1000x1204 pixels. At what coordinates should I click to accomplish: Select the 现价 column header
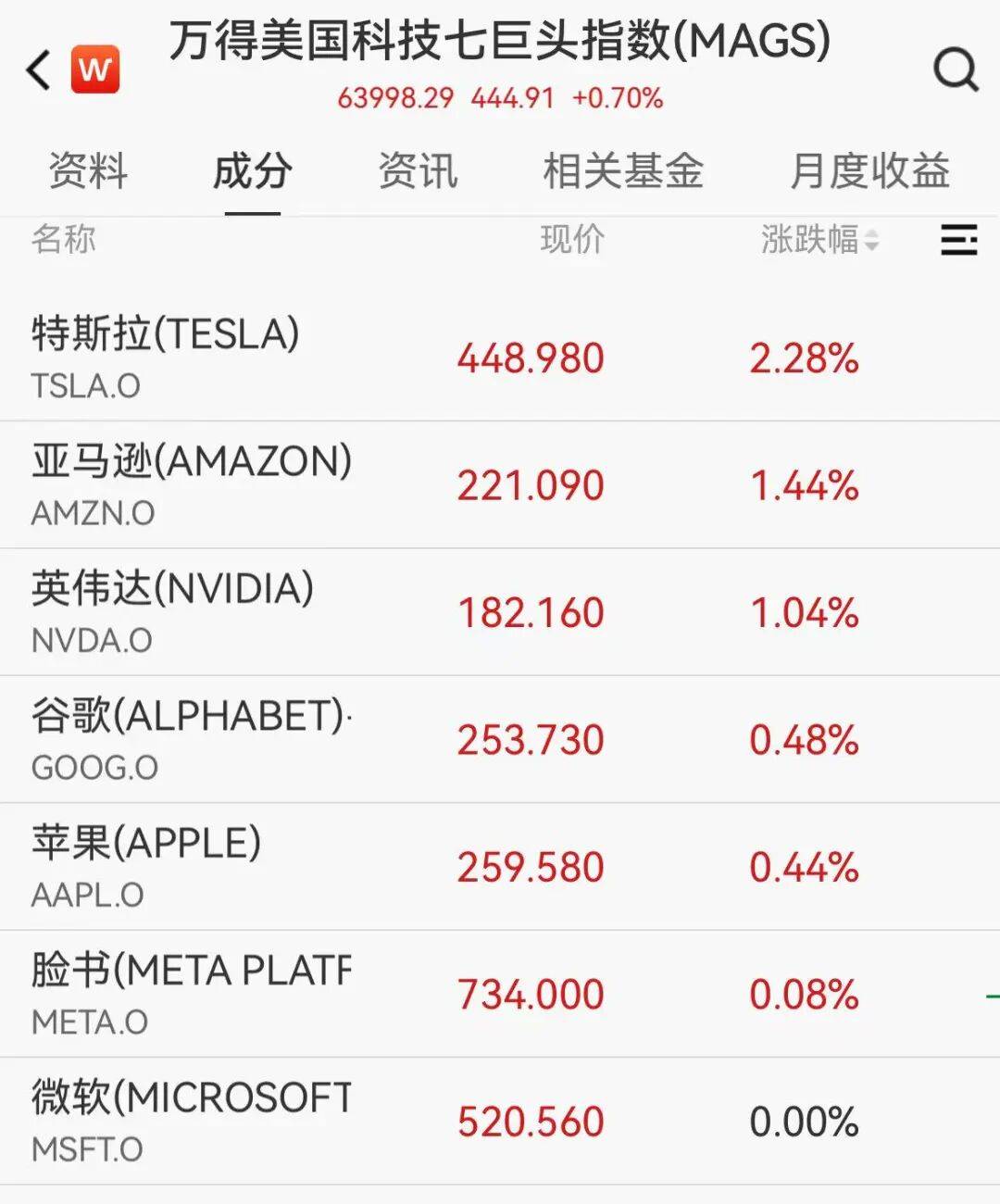(573, 240)
